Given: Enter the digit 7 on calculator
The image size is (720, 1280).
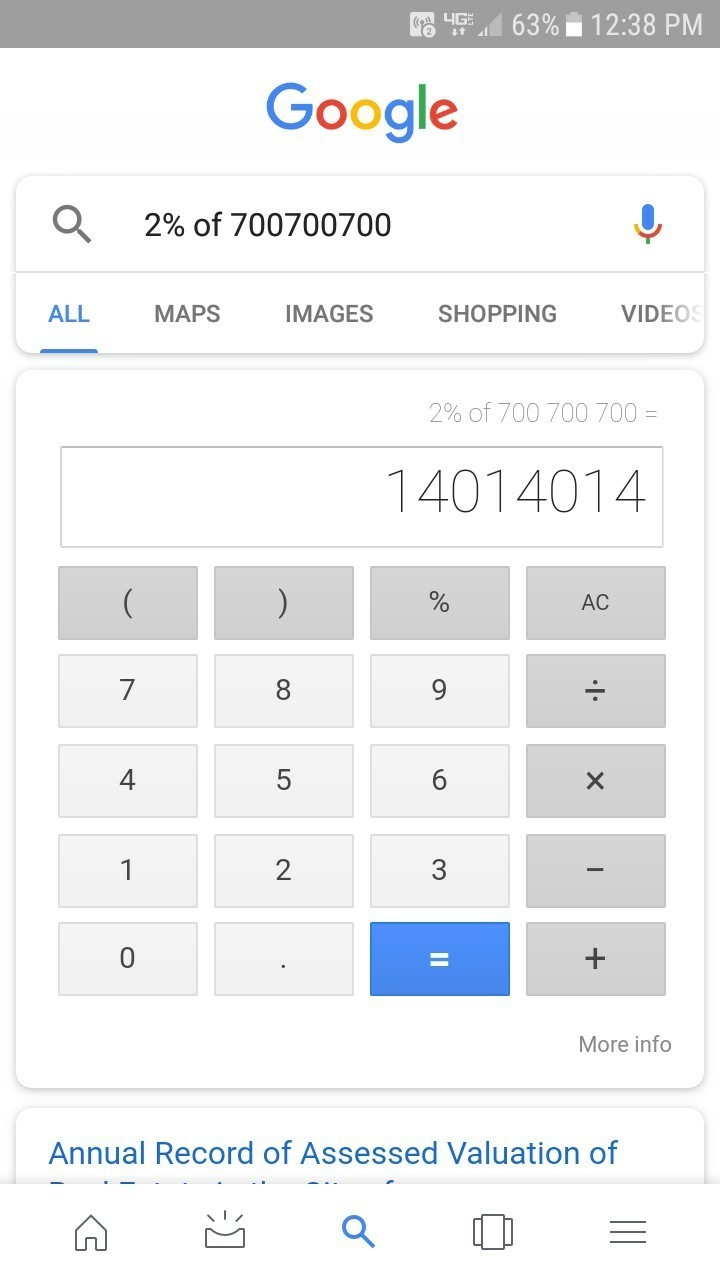Looking at the screenshot, I should [127, 691].
